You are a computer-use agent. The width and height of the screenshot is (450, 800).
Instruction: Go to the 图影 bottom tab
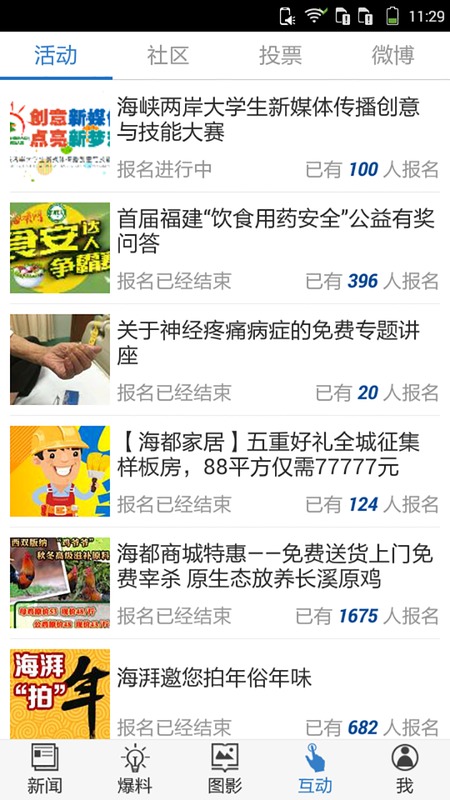225,769
